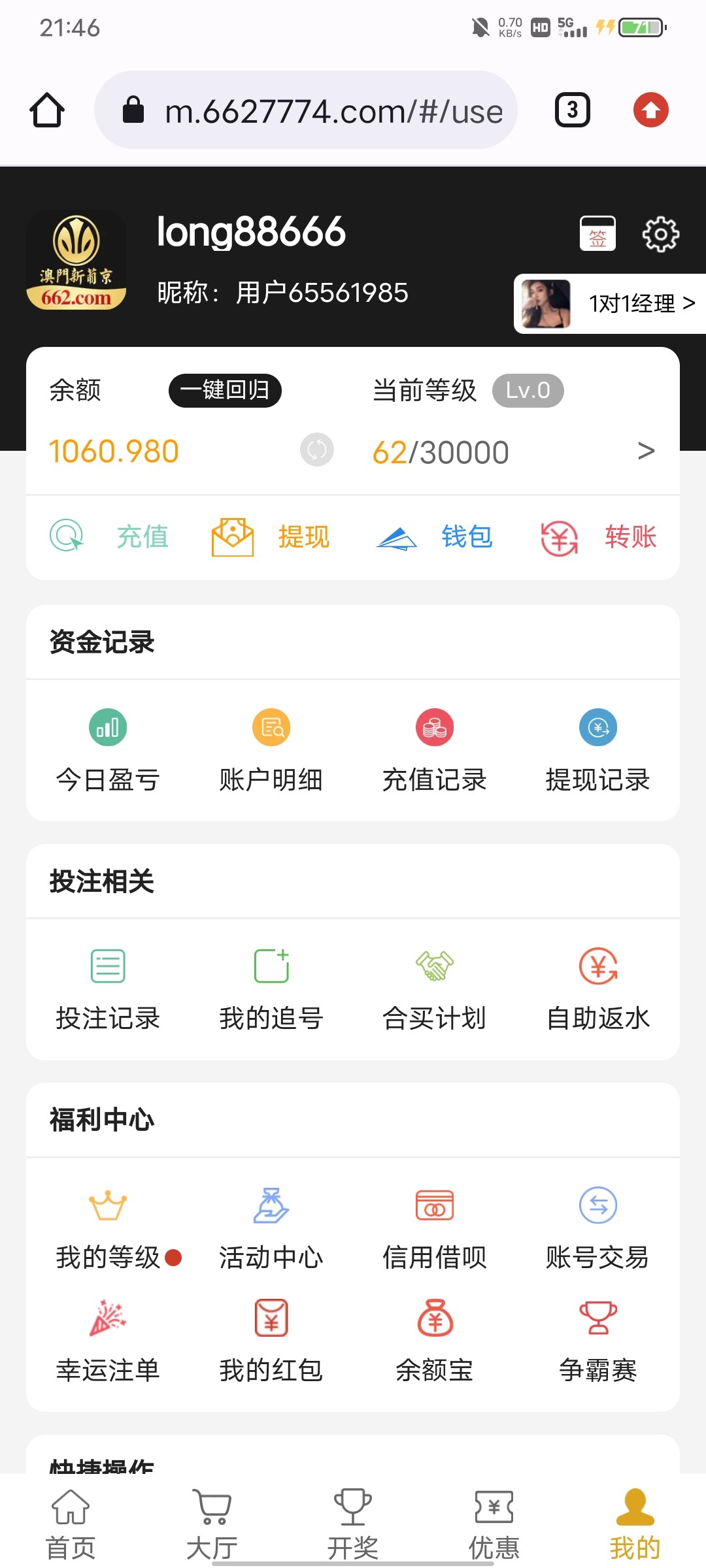The width and height of the screenshot is (706, 1568).
Task: Open 自助返水 rebate page
Action: [598, 989]
